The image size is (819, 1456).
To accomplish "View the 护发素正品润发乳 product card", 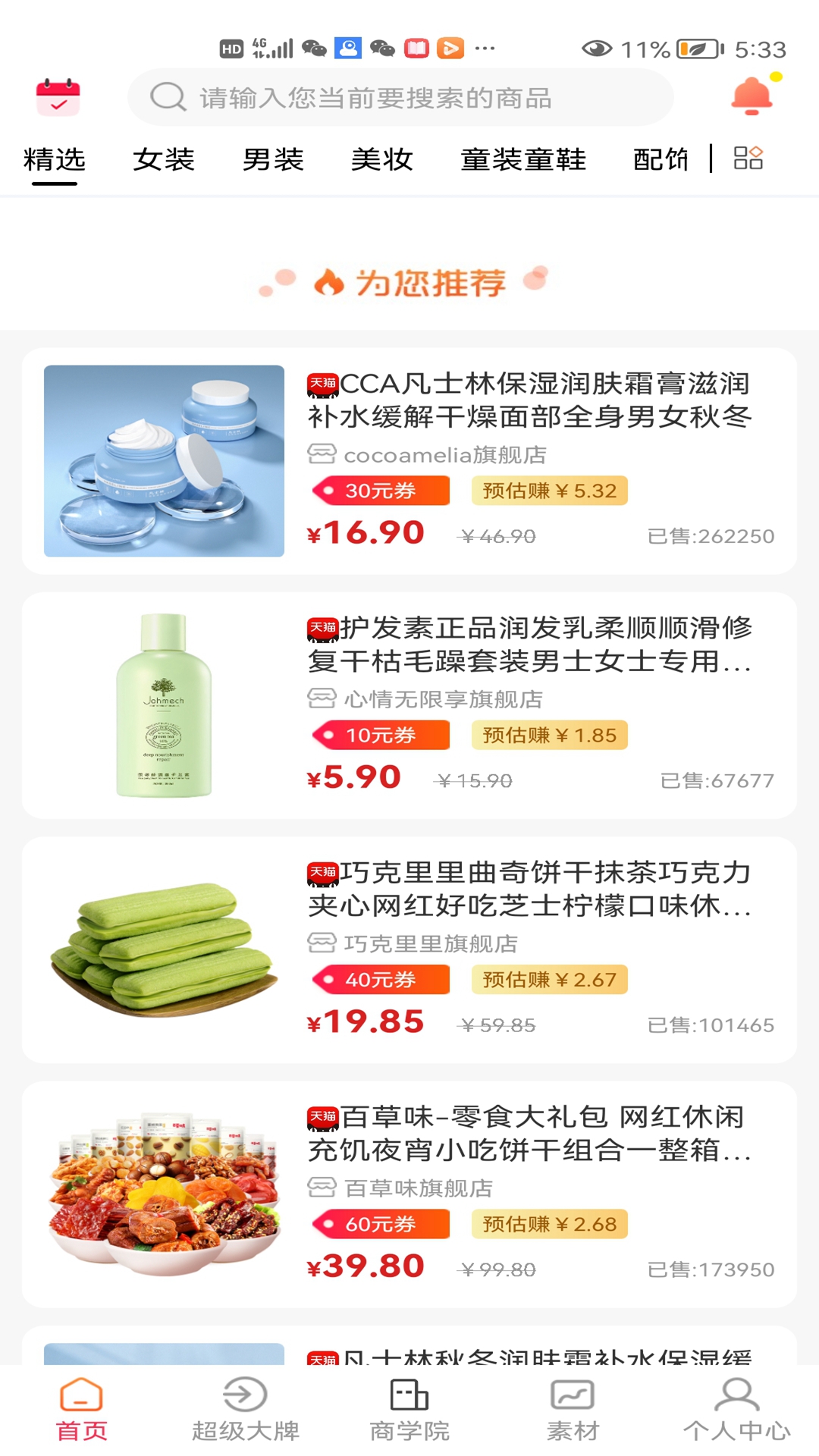I will point(409,705).
